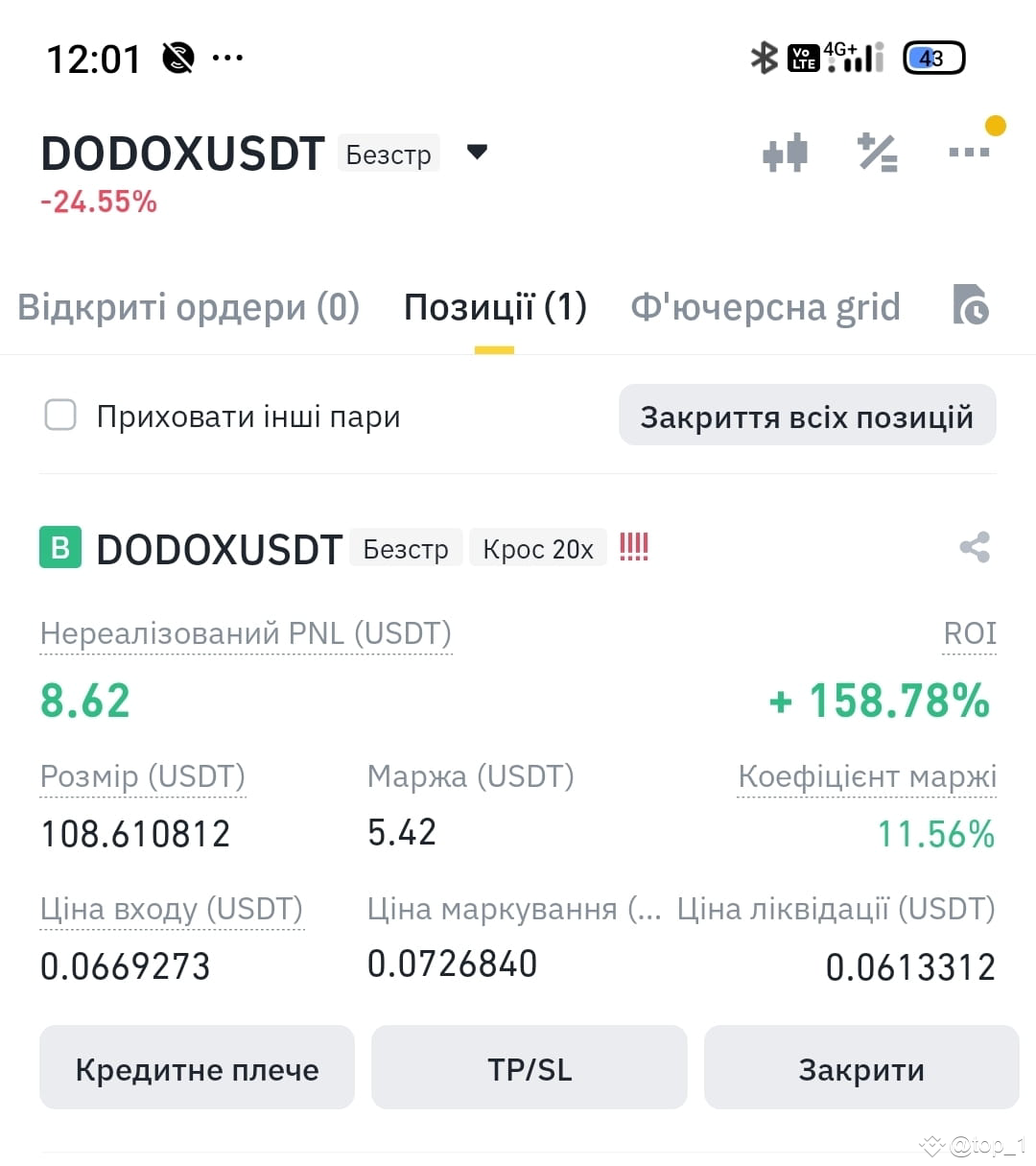Viewport: 1036px width, 1166px height.
Task: Open the DODOXUSDT pair selector dropdown
Action: 477,152
